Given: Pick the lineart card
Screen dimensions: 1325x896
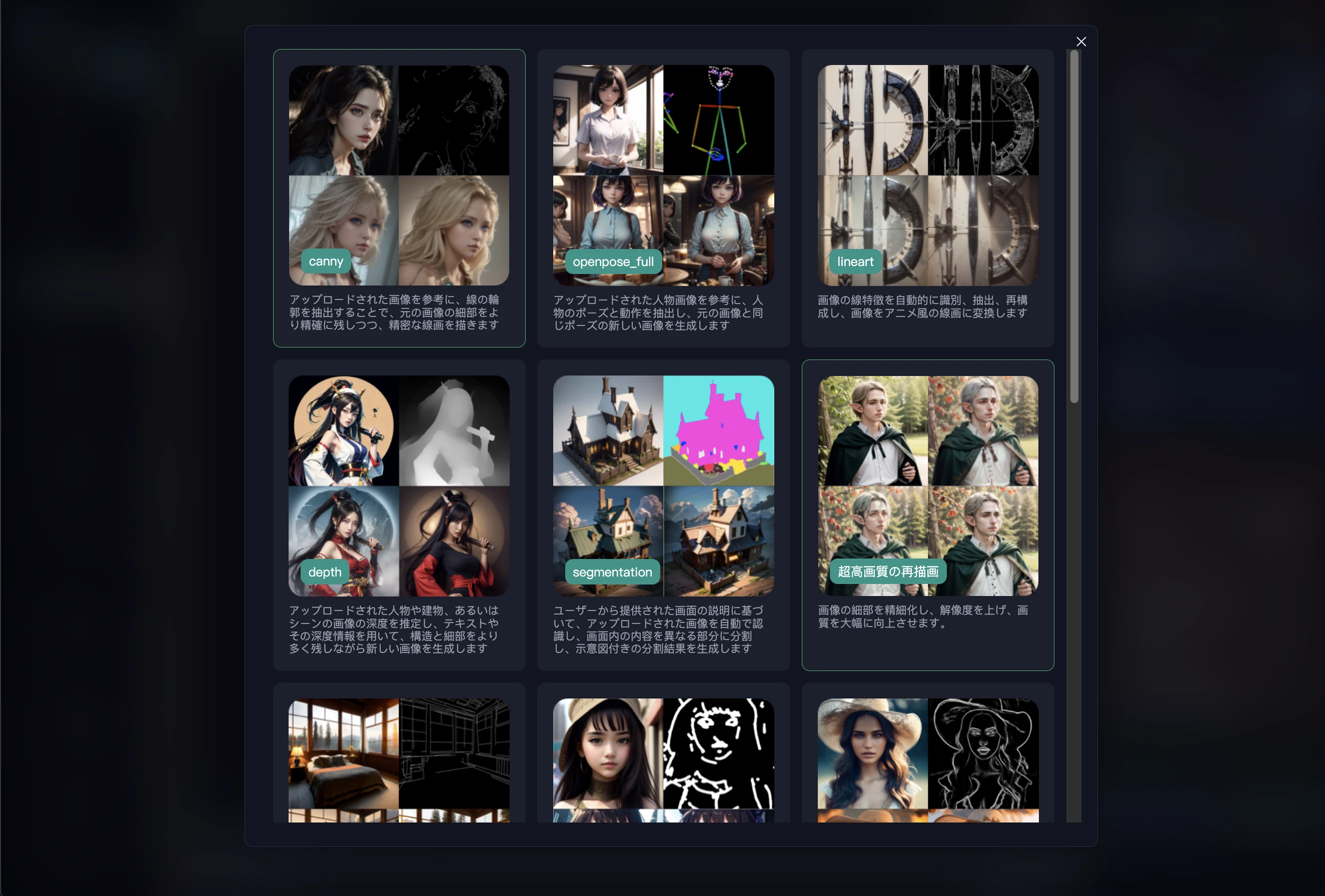Looking at the screenshot, I should coord(928,198).
